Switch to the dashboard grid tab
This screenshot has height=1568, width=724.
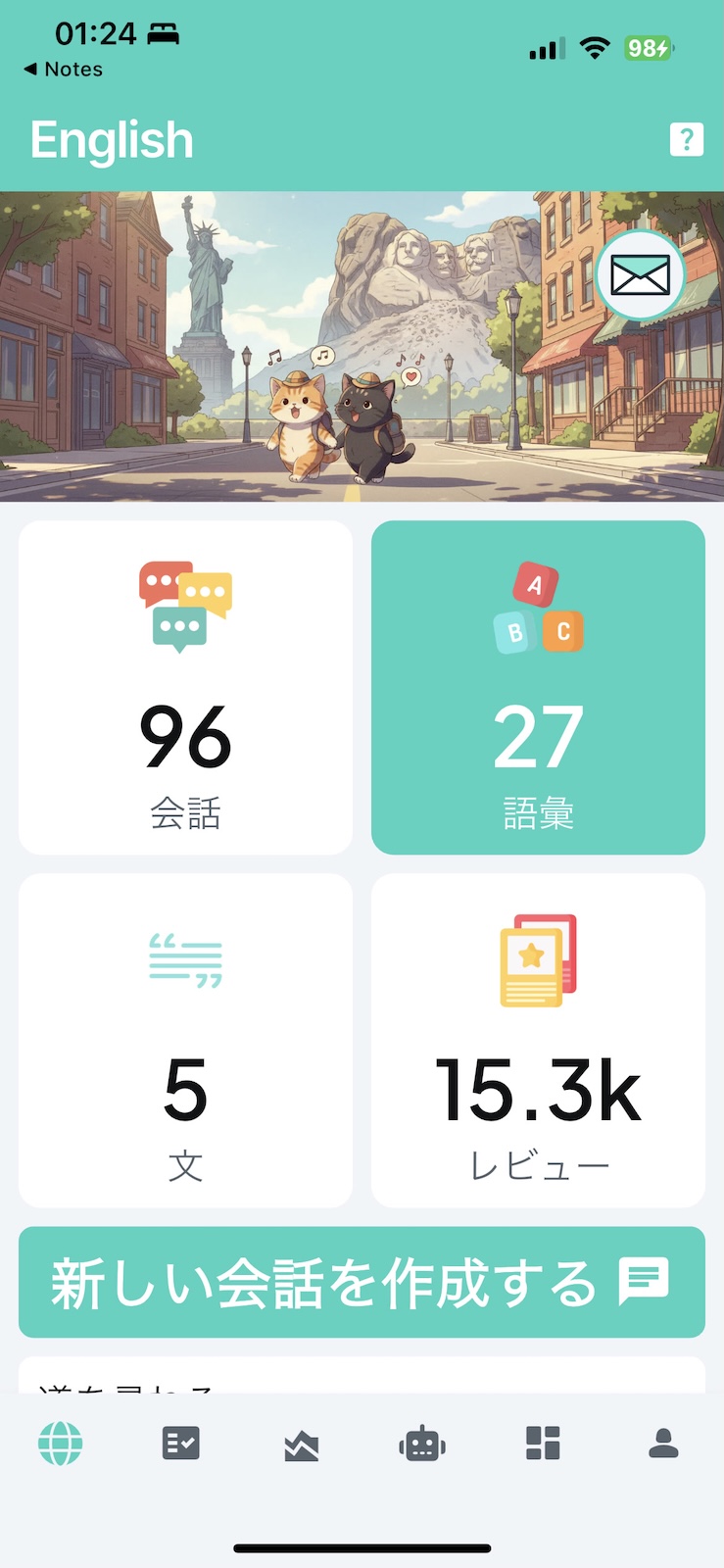point(543,1444)
